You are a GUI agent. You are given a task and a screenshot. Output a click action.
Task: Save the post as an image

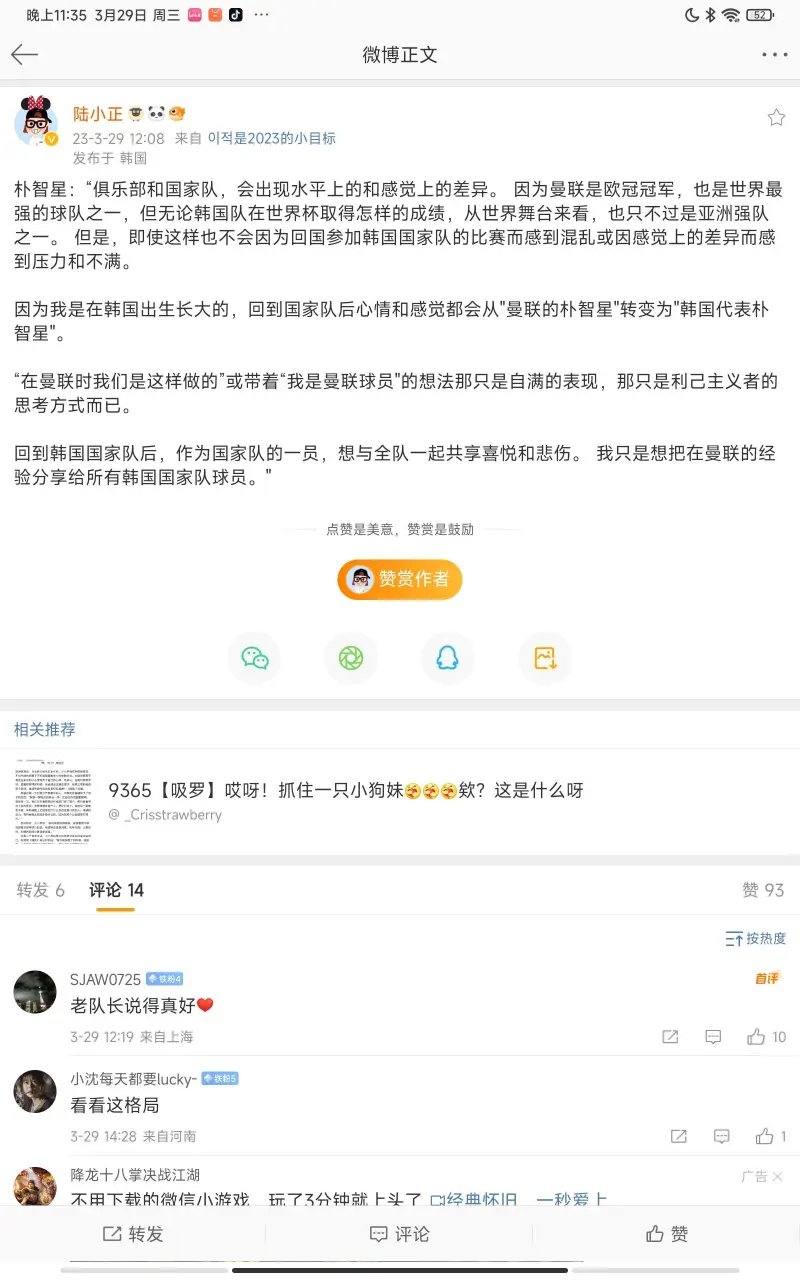[x=544, y=658]
